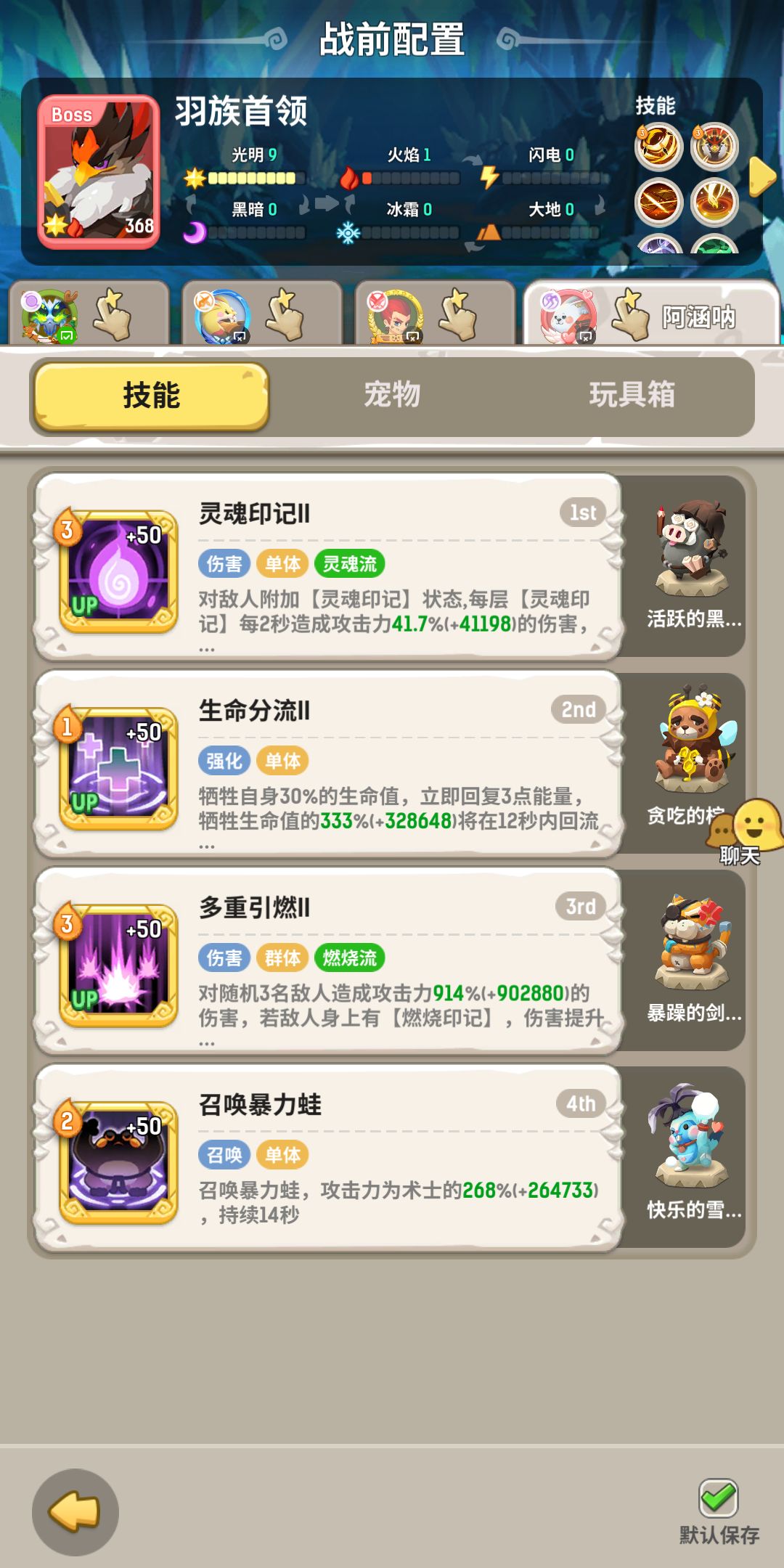The height and width of the screenshot is (1568, 784).
Task: Switch to the 玩具箱 tab
Action: click(632, 396)
